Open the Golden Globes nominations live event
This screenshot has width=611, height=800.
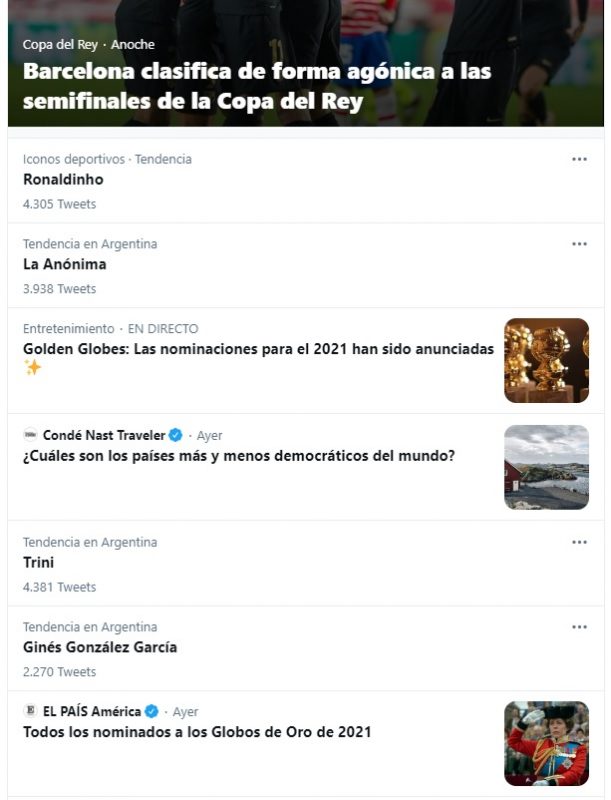[x=258, y=349]
